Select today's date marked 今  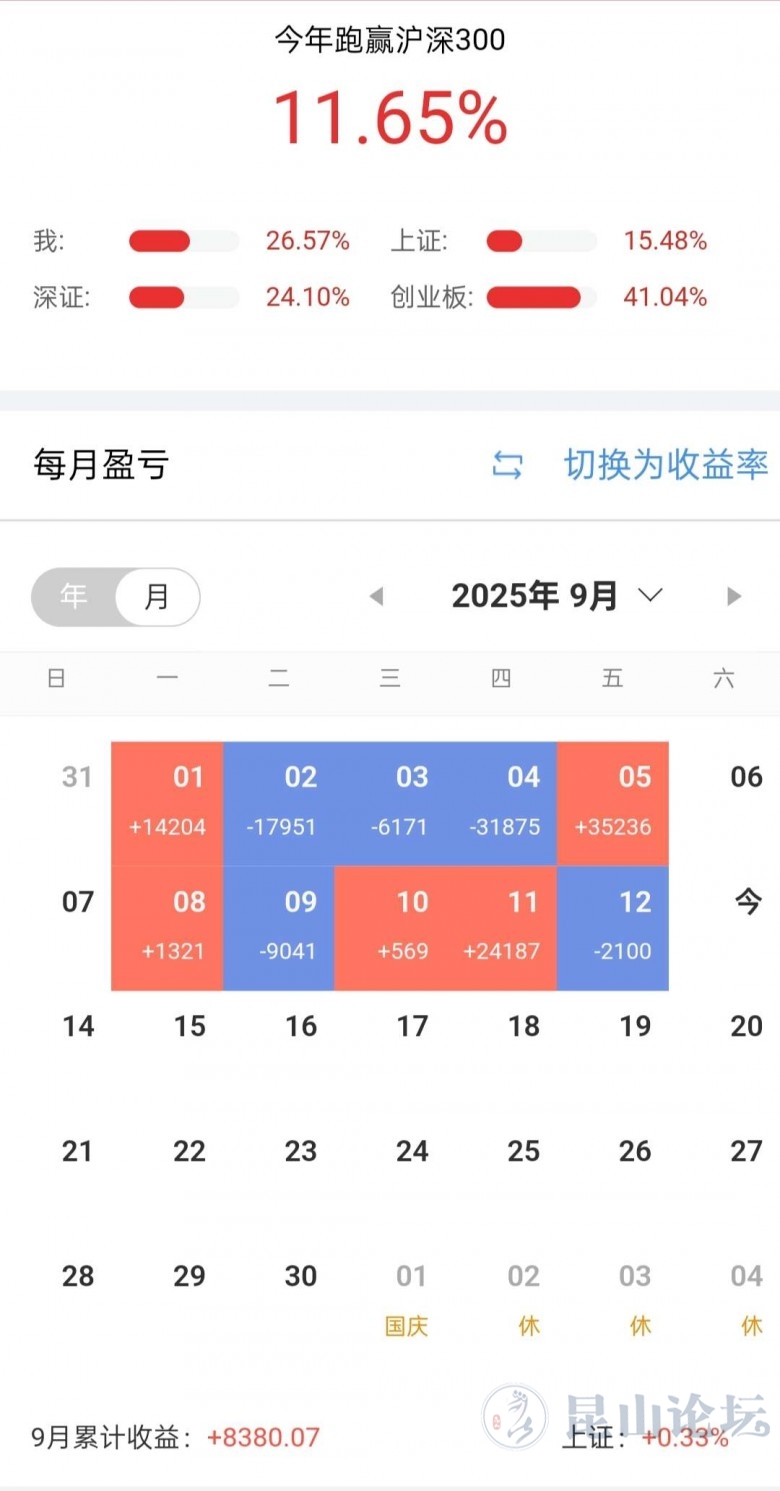click(x=747, y=903)
